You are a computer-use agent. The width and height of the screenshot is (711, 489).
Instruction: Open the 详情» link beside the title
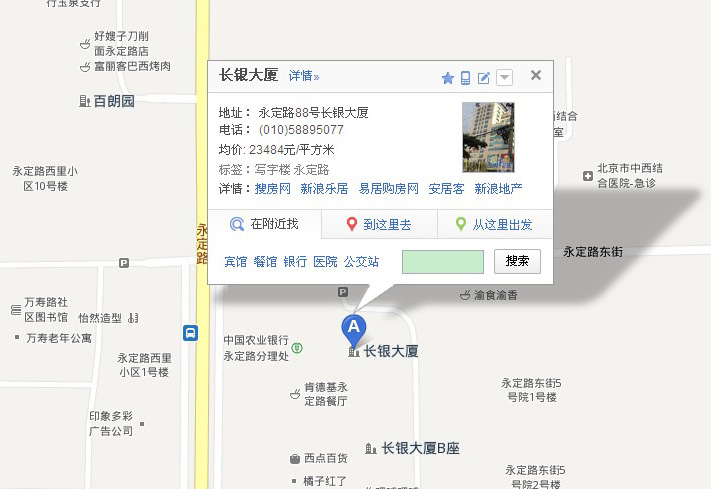click(x=304, y=77)
